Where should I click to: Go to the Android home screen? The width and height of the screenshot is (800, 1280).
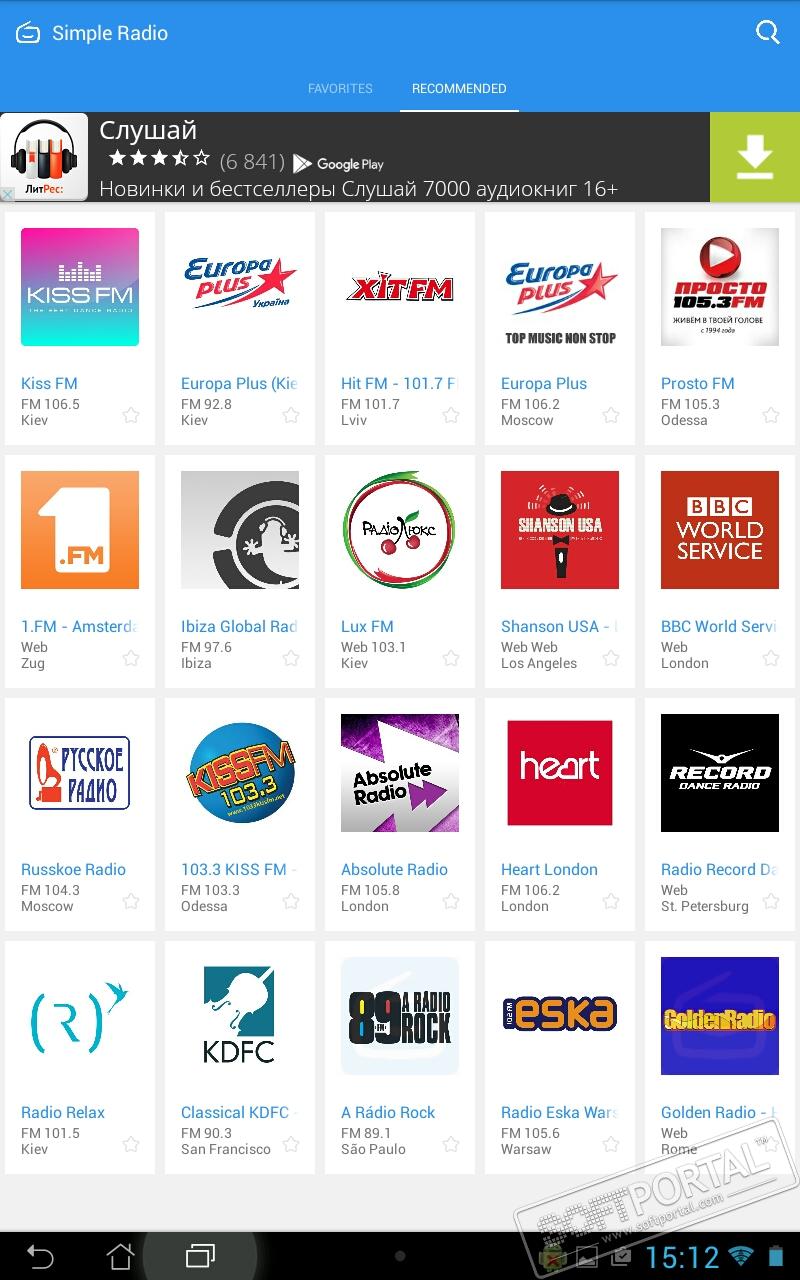[120, 1255]
